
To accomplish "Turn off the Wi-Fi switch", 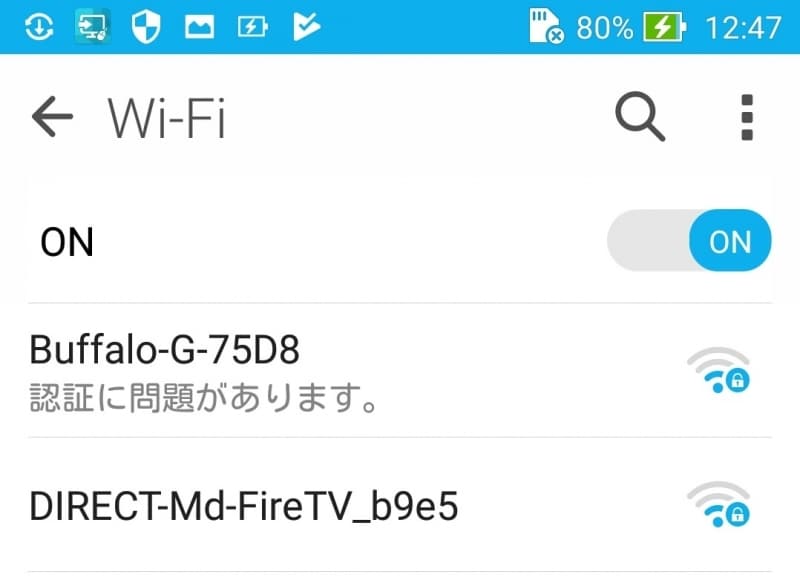I will 689,241.
